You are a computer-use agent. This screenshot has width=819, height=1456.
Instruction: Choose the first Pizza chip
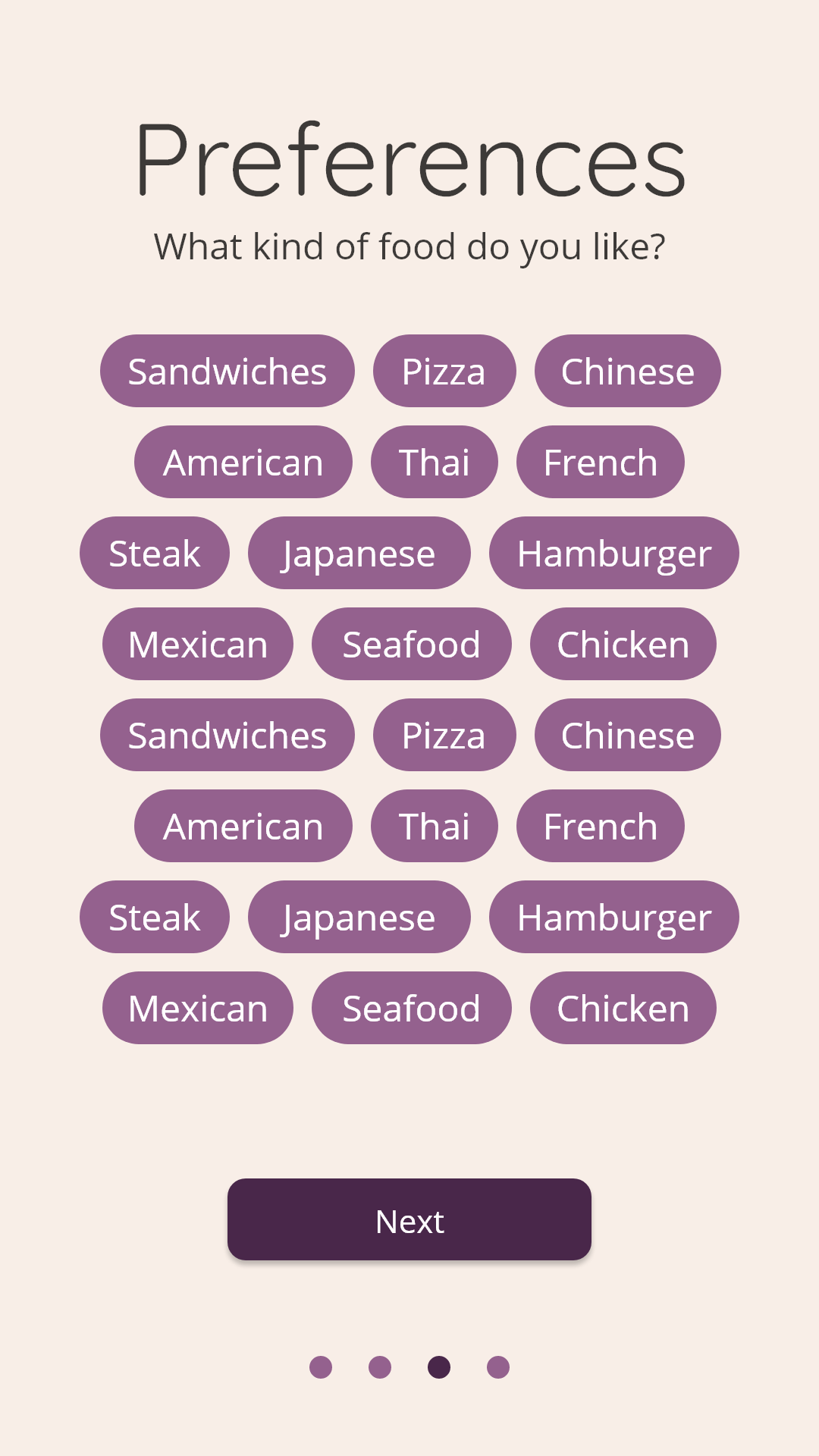(x=444, y=371)
